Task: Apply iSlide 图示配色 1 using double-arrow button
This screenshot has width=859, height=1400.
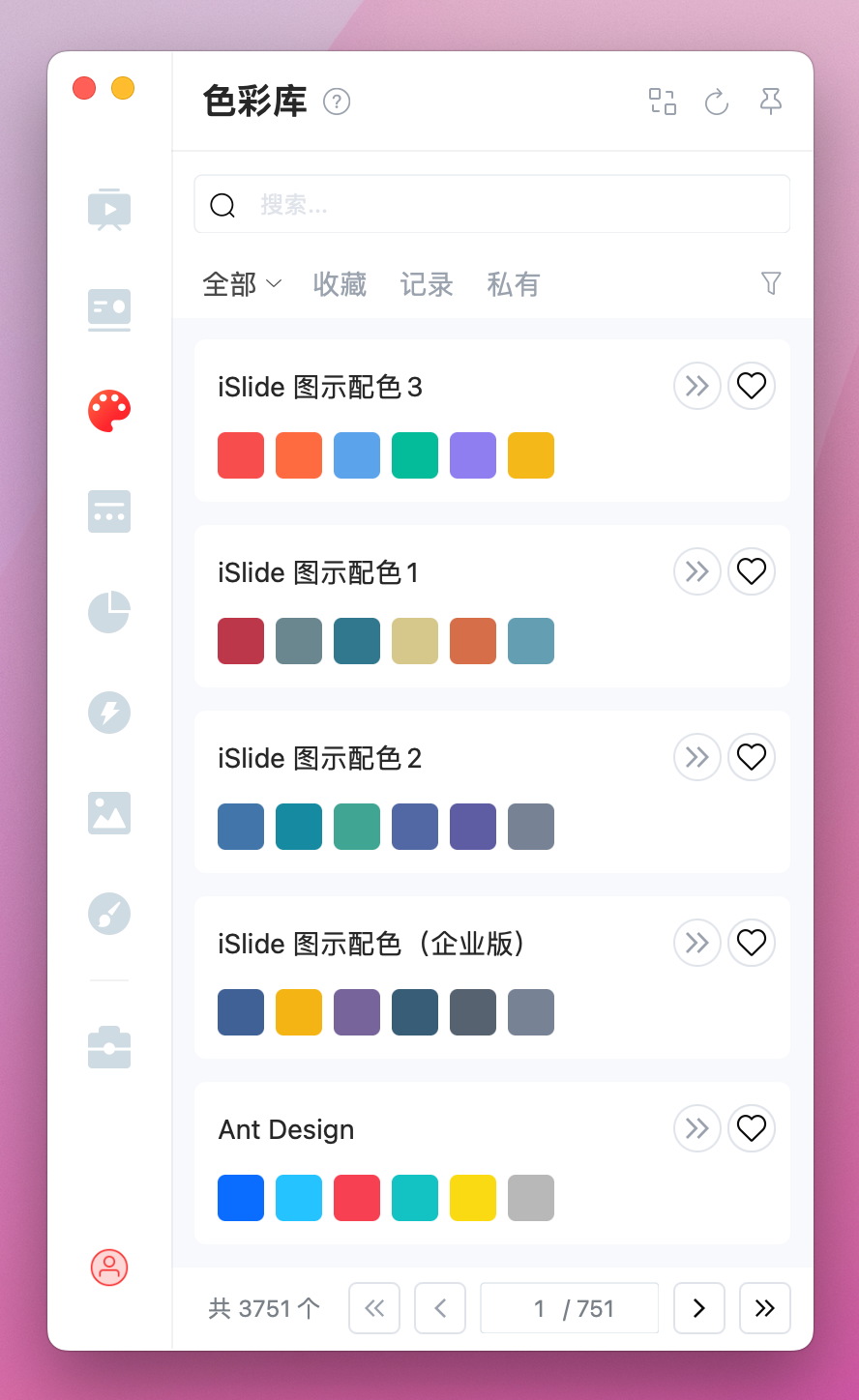Action: point(697,572)
